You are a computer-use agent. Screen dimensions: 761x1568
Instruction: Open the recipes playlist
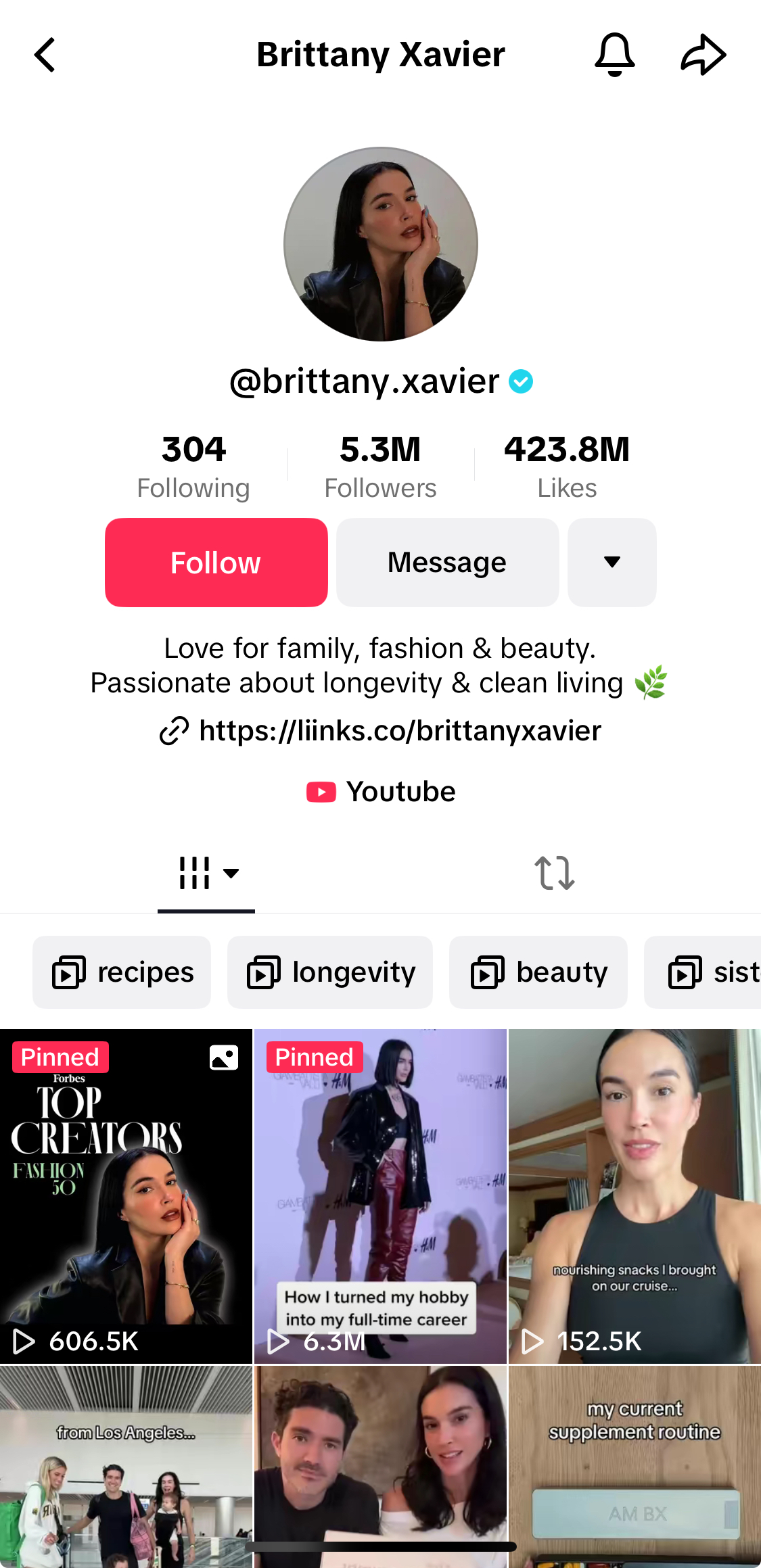[122, 972]
